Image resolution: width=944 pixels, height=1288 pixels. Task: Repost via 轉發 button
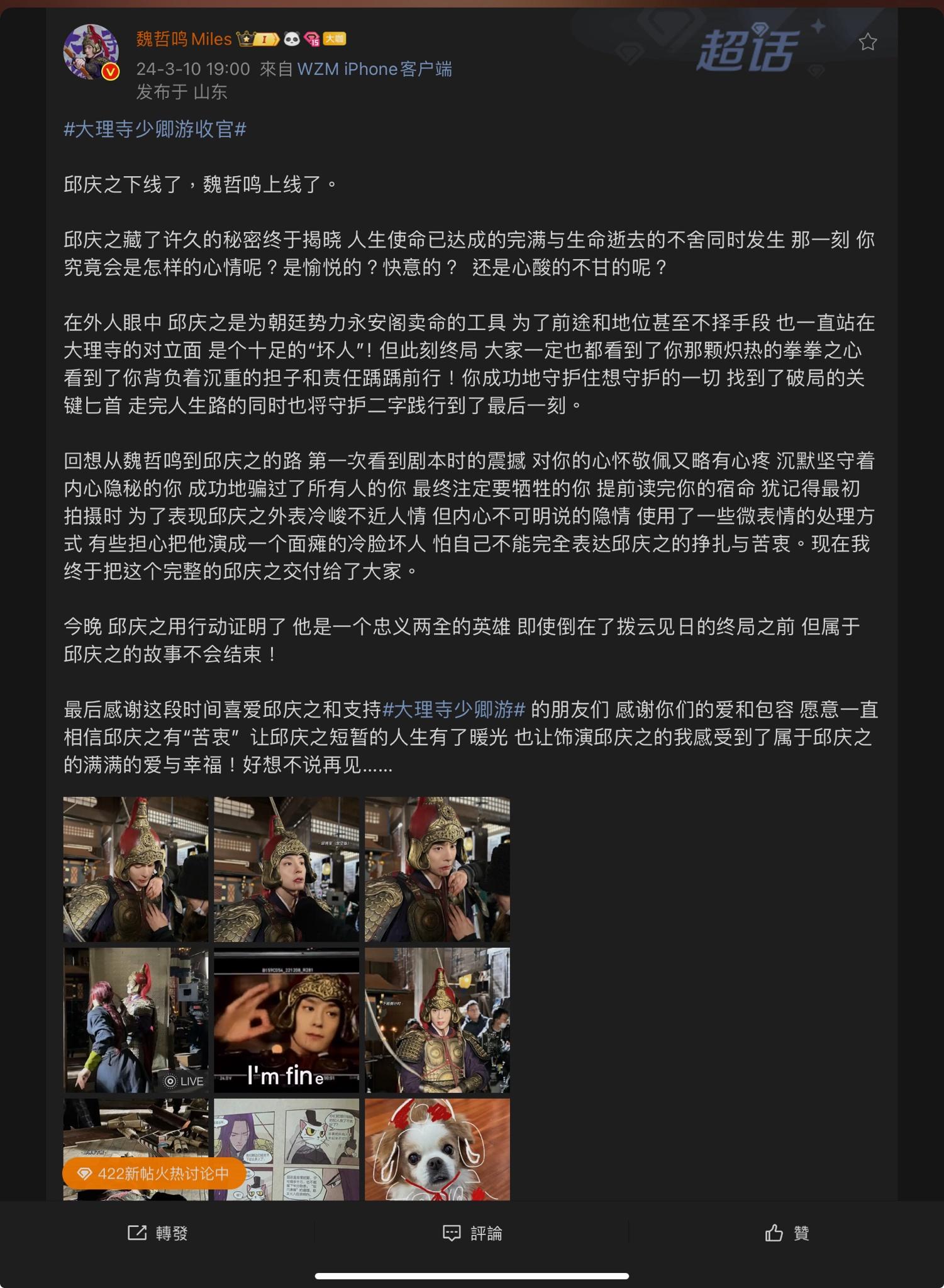[x=158, y=1233]
